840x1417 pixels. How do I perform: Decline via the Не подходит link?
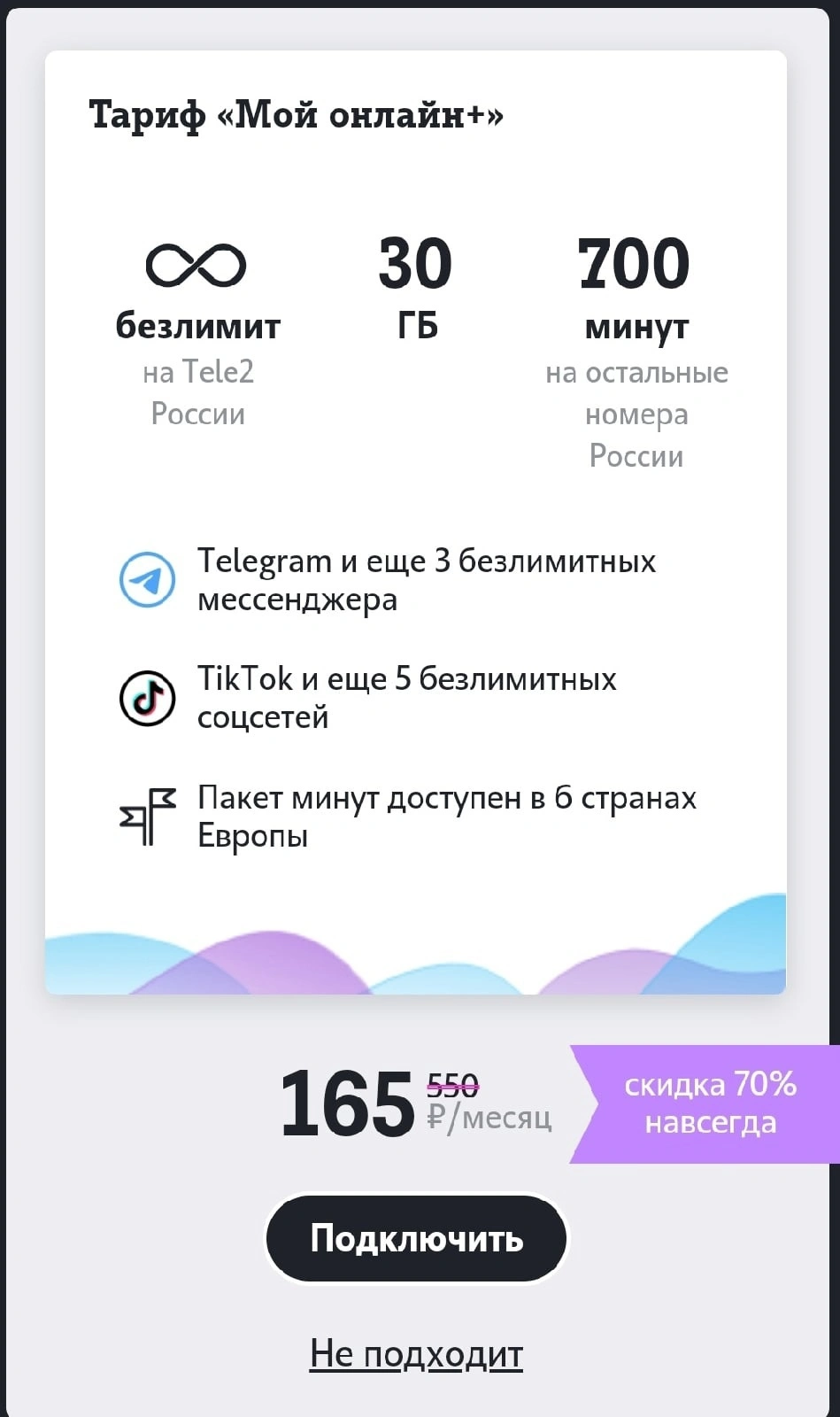coord(416,1353)
